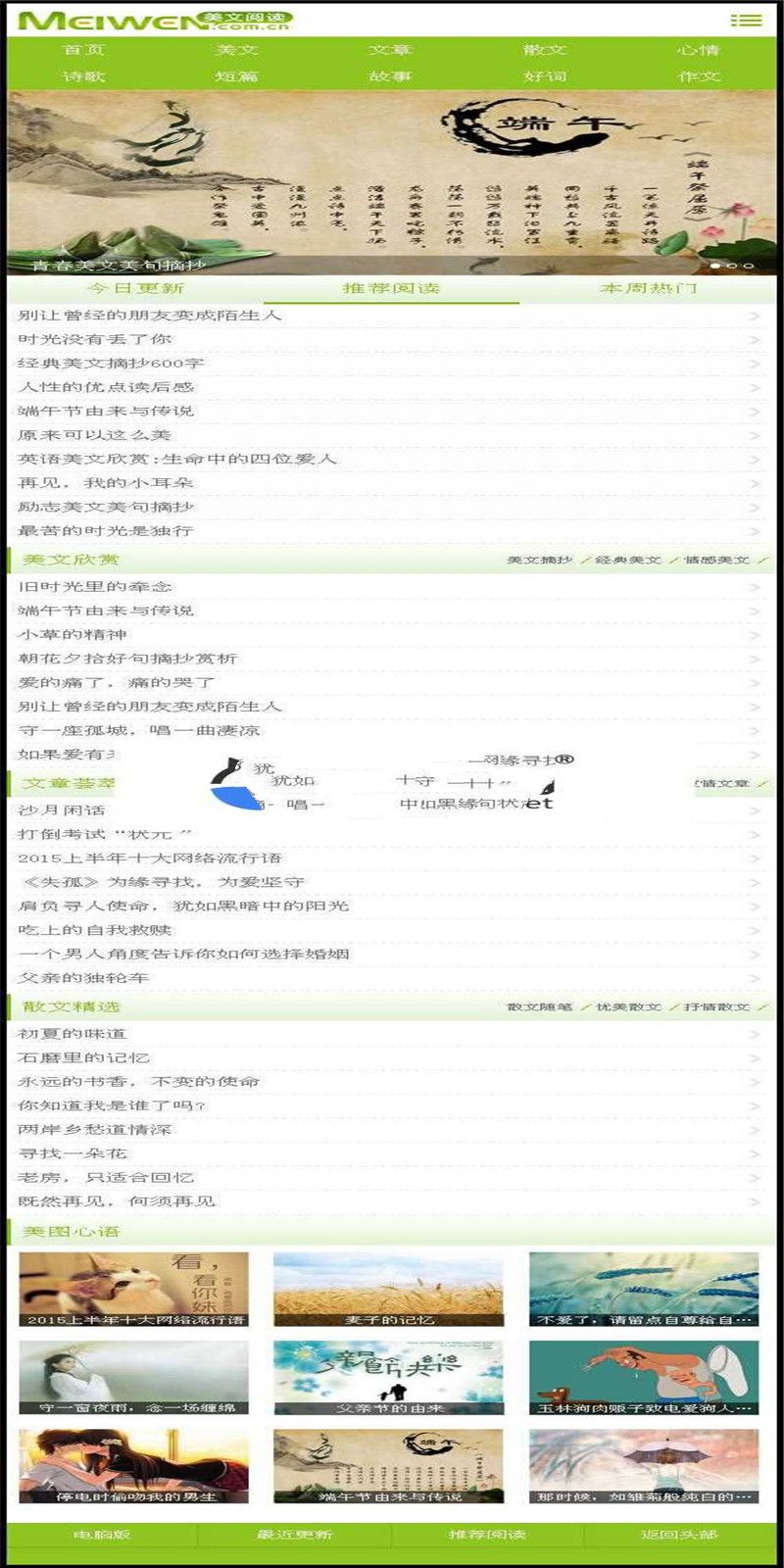Open 石磨里的记忆 essay
This screenshot has width=784, height=1568.
[x=84, y=1058]
